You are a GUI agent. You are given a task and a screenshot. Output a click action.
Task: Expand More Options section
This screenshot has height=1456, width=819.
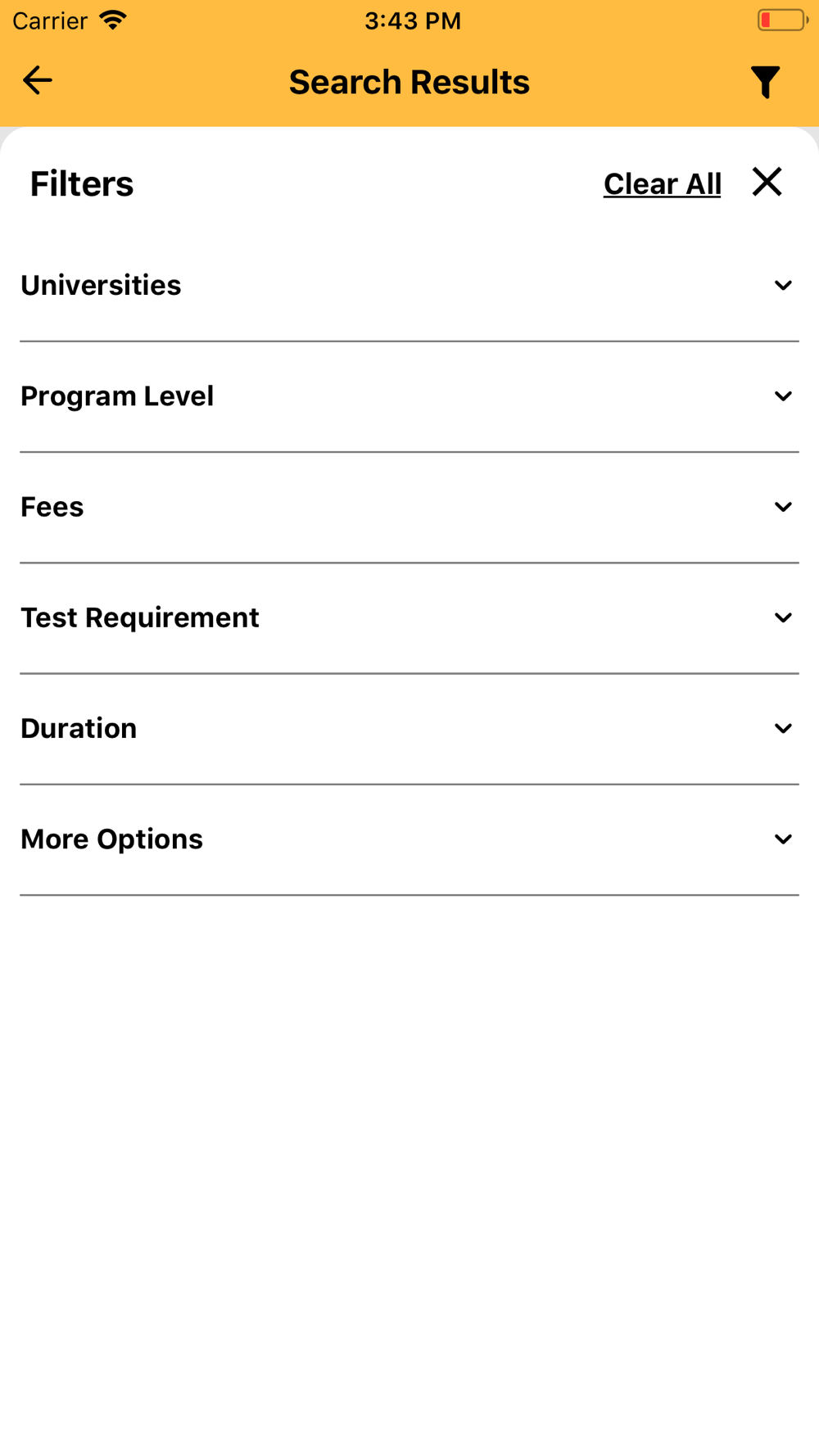coord(782,839)
